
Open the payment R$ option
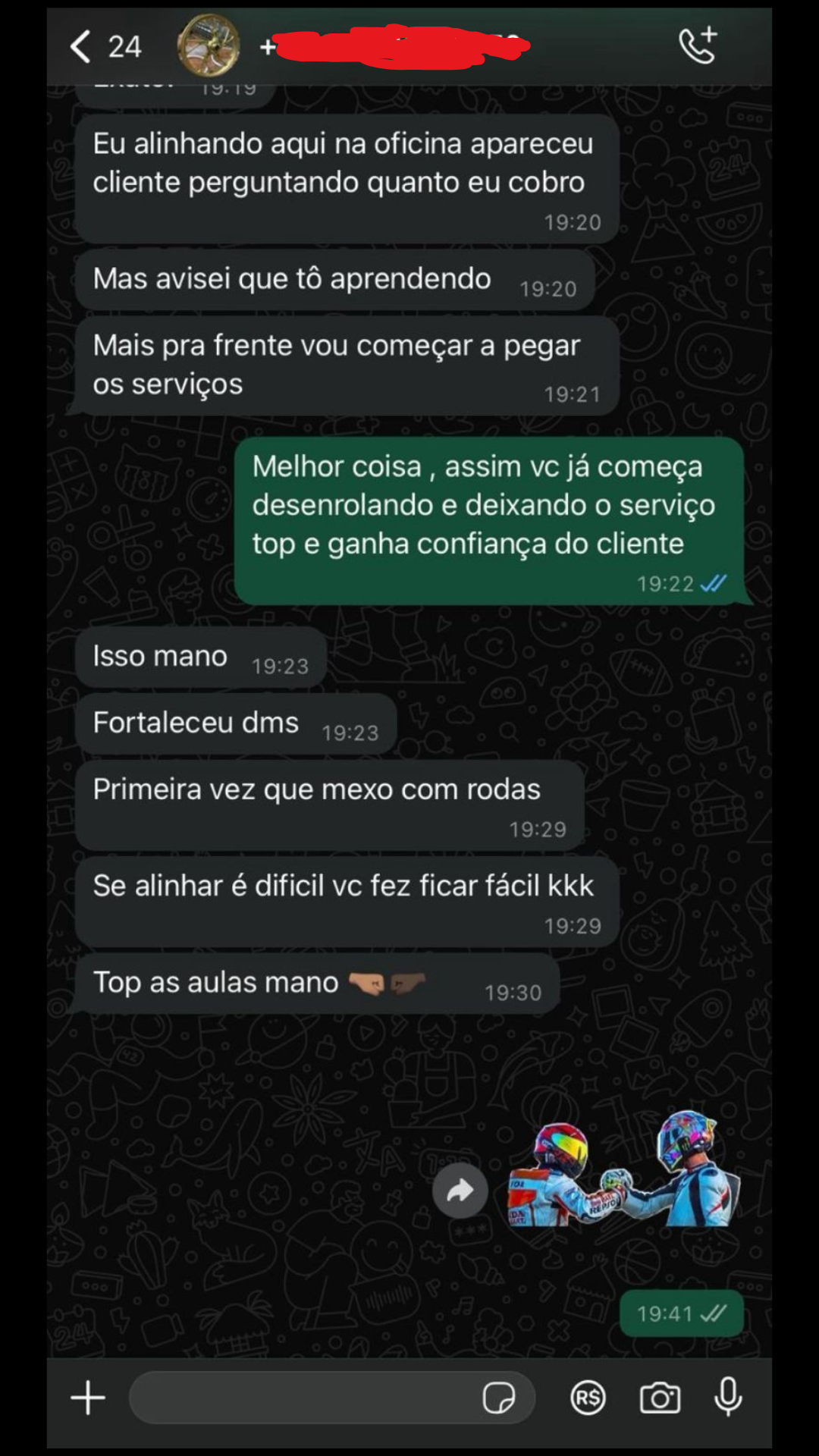click(588, 1398)
